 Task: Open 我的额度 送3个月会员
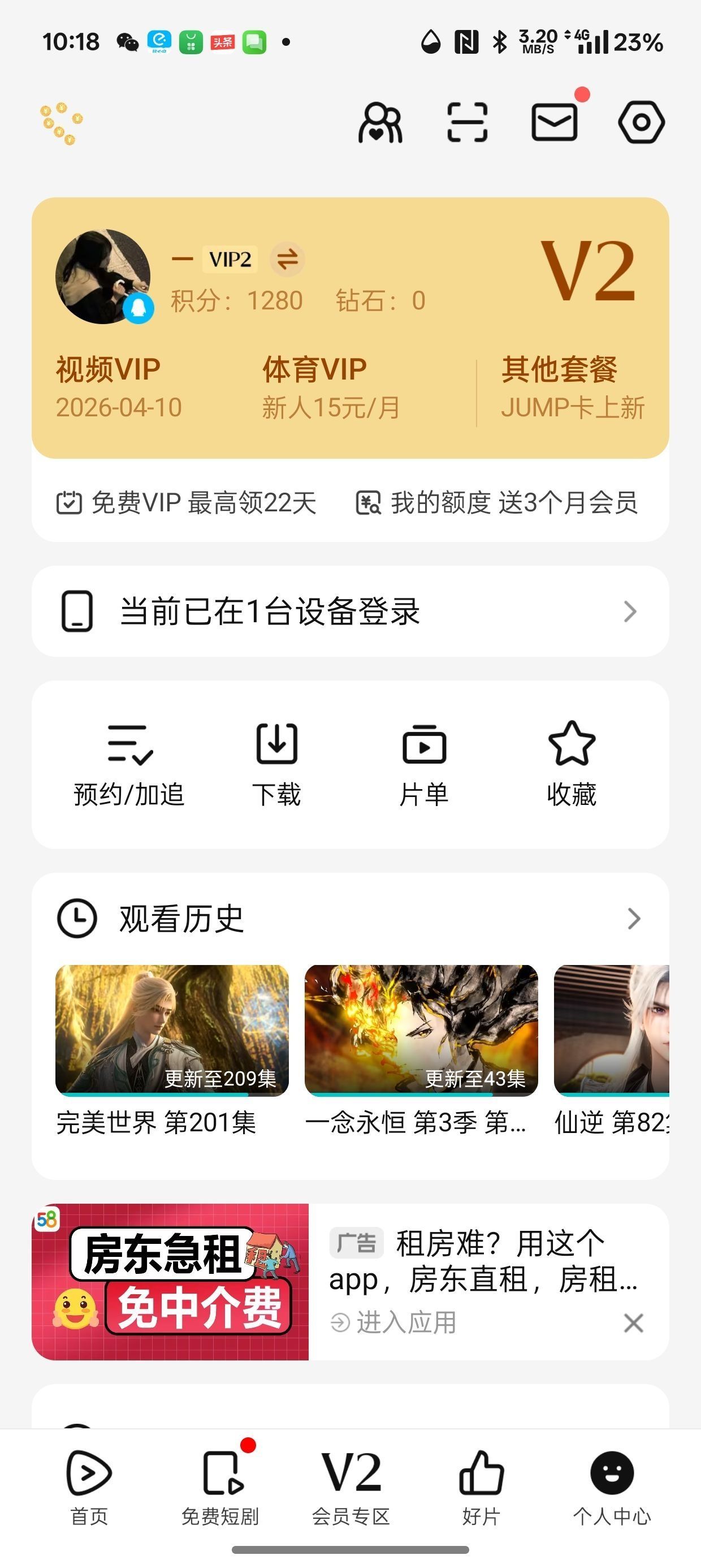(496, 503)
